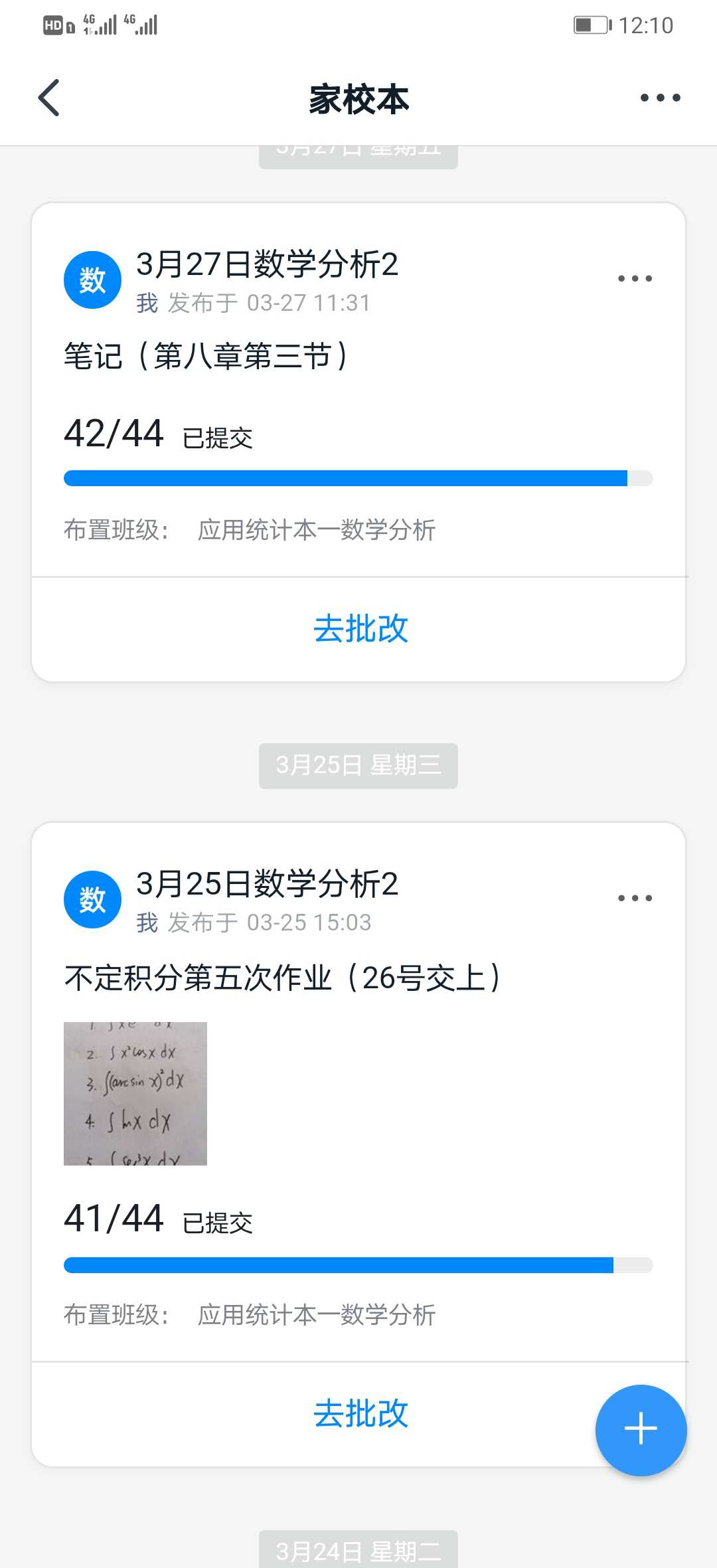The width and height of the screenshot is (717, 1568).
Task: Open options for 3月25日数学分析2 card
Action: point(635,899)
